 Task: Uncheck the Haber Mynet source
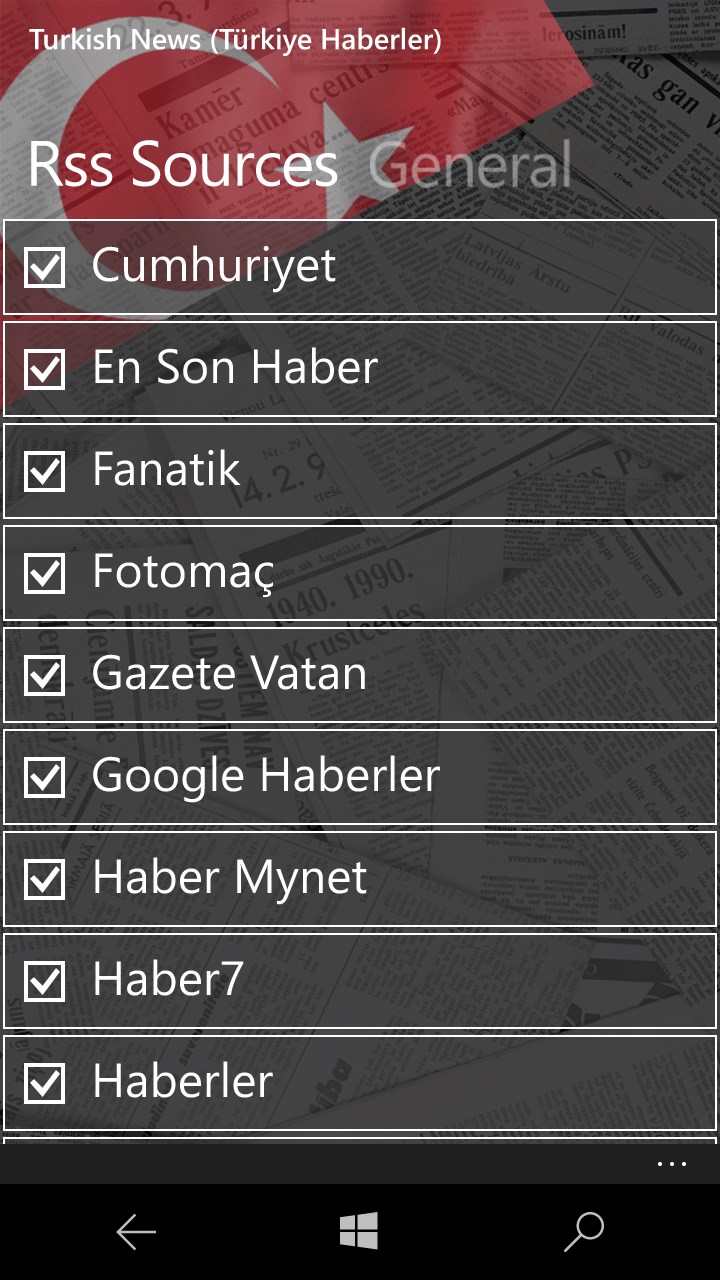(x=45, y=880)
